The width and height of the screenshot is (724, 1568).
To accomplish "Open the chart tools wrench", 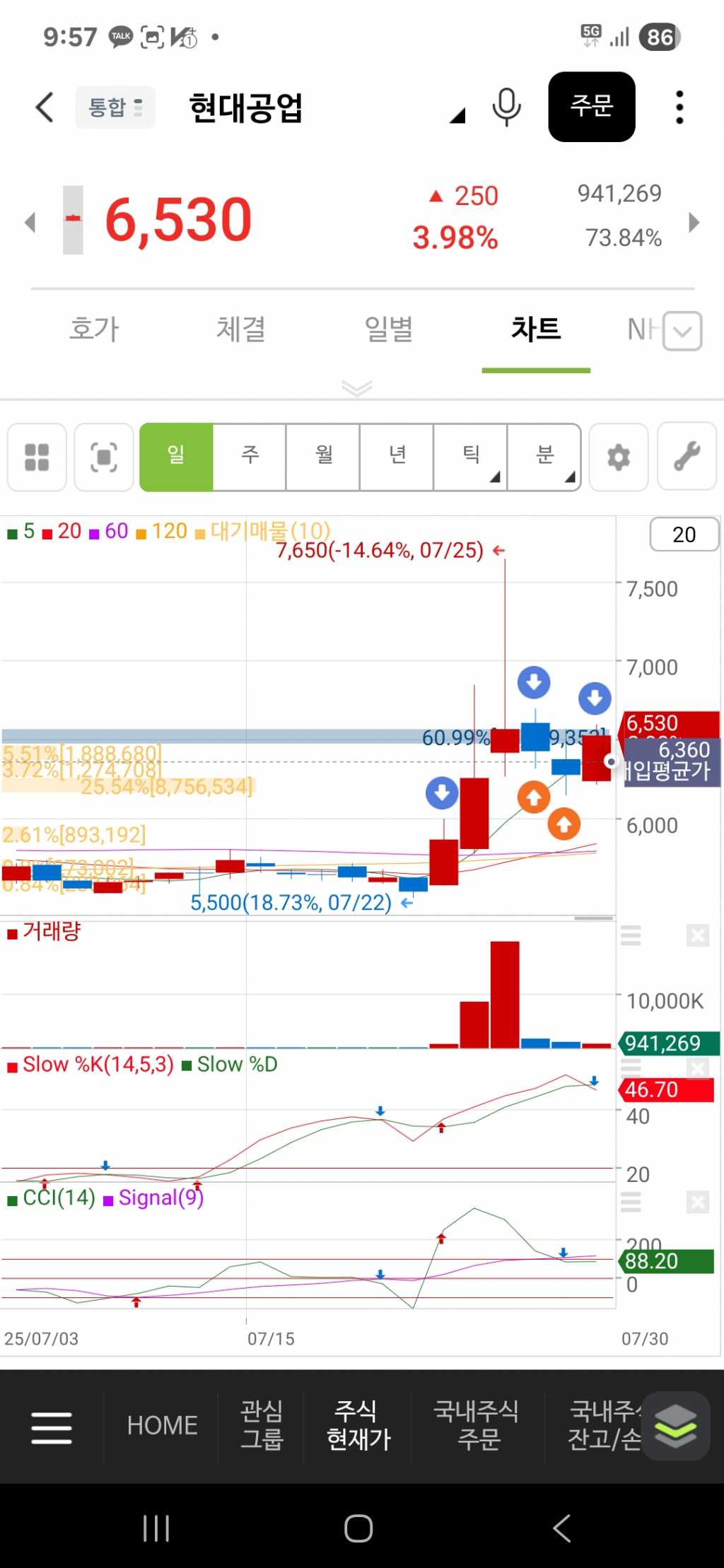I will tap(687, 457).
